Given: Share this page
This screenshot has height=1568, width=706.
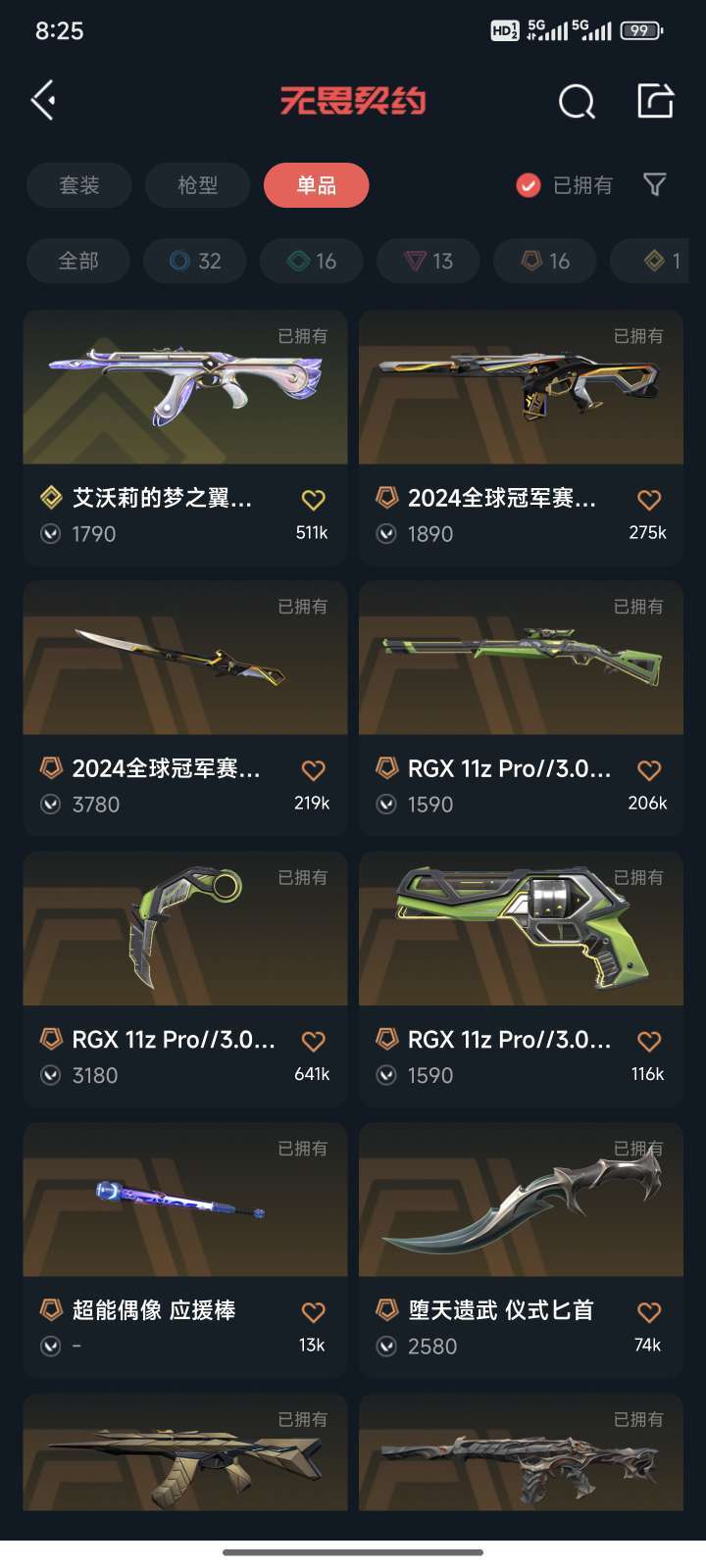Looking at the screenshot, I should click(x=655, y=100).
